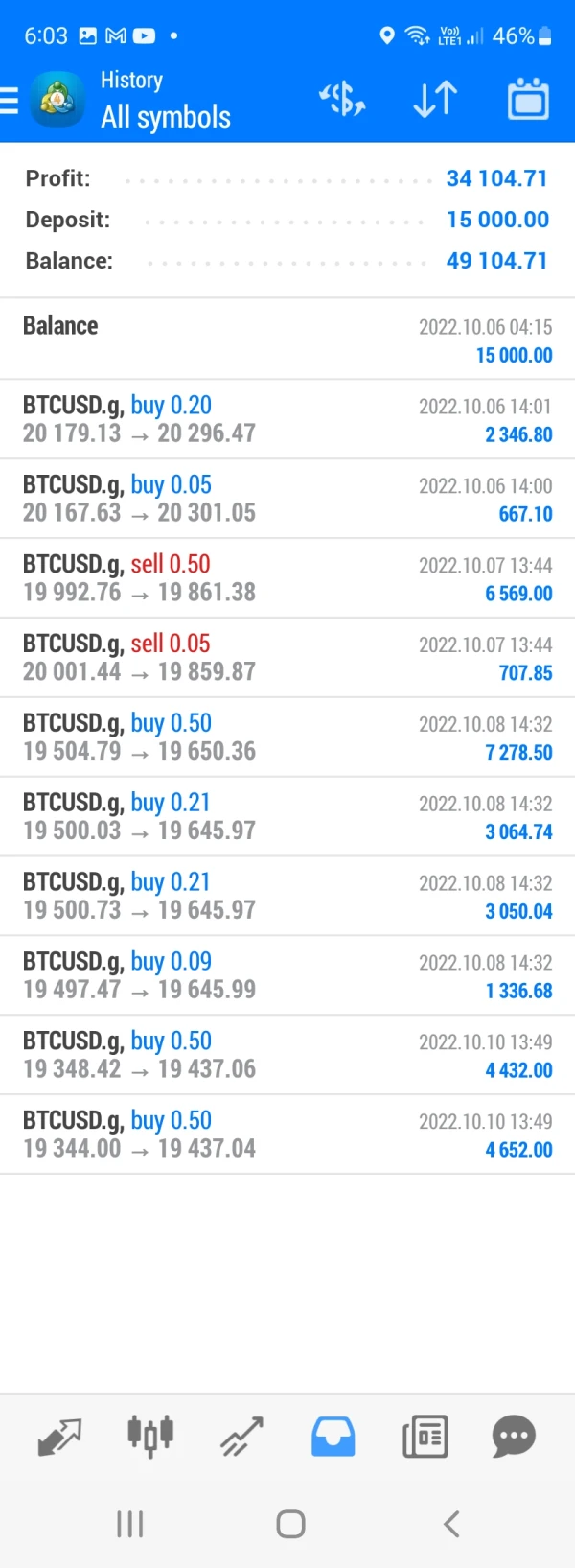
Task: Expand the buy 0.05 trade with 667.10 profit
Action: point(287,499)
